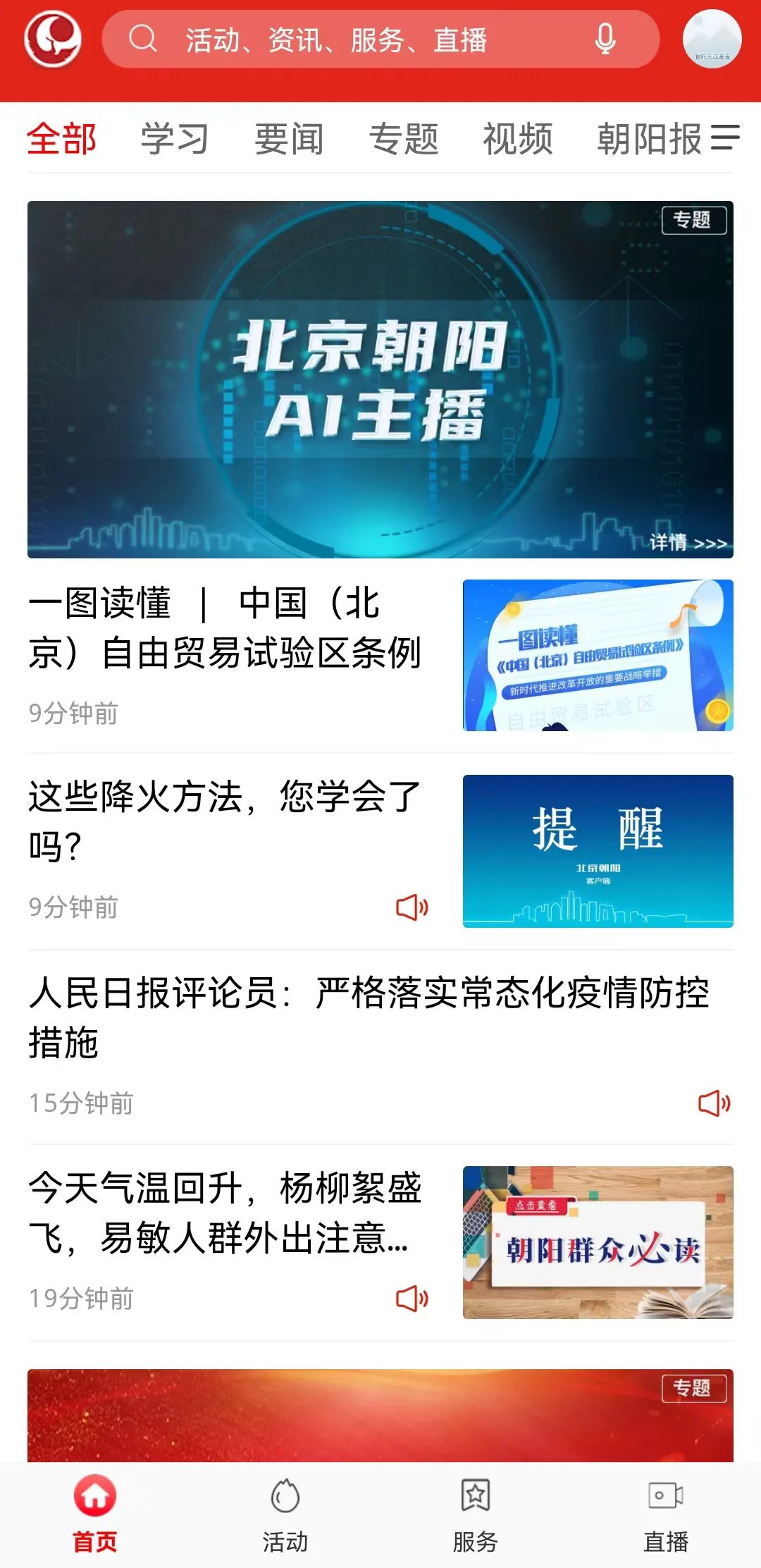Viewport: 761px width, 1568px height.
Task: Open the 朝阳报 tab
Action: pyautogui.click(x=648, y=138)
